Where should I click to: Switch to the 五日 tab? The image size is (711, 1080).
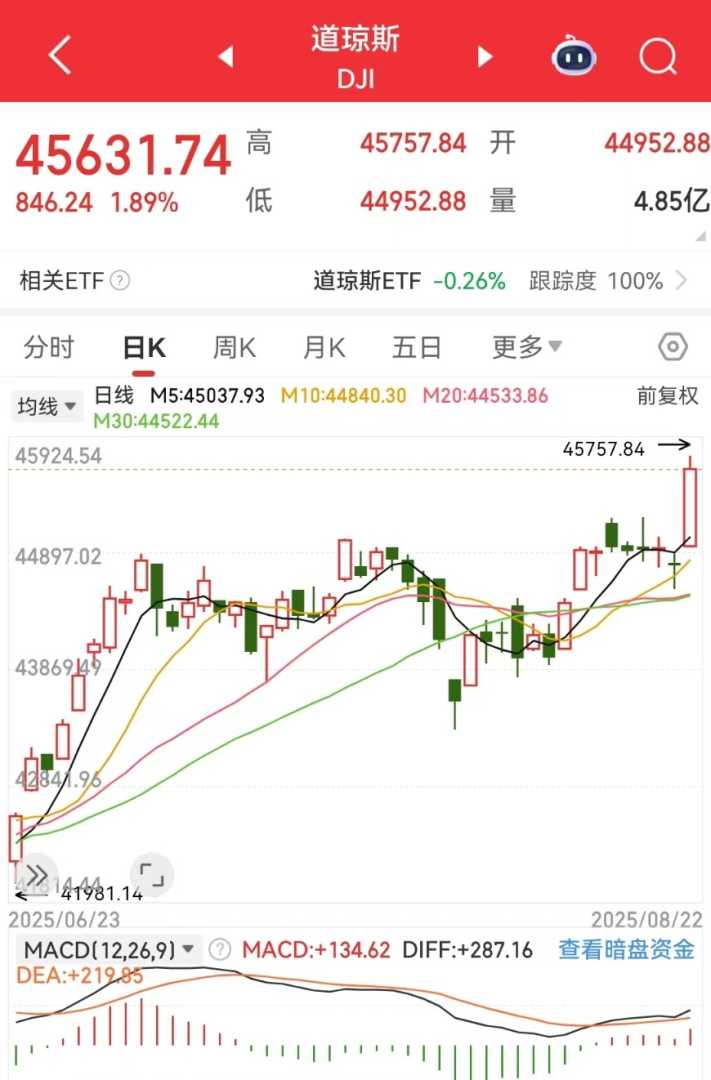click(x=416, y=348)
